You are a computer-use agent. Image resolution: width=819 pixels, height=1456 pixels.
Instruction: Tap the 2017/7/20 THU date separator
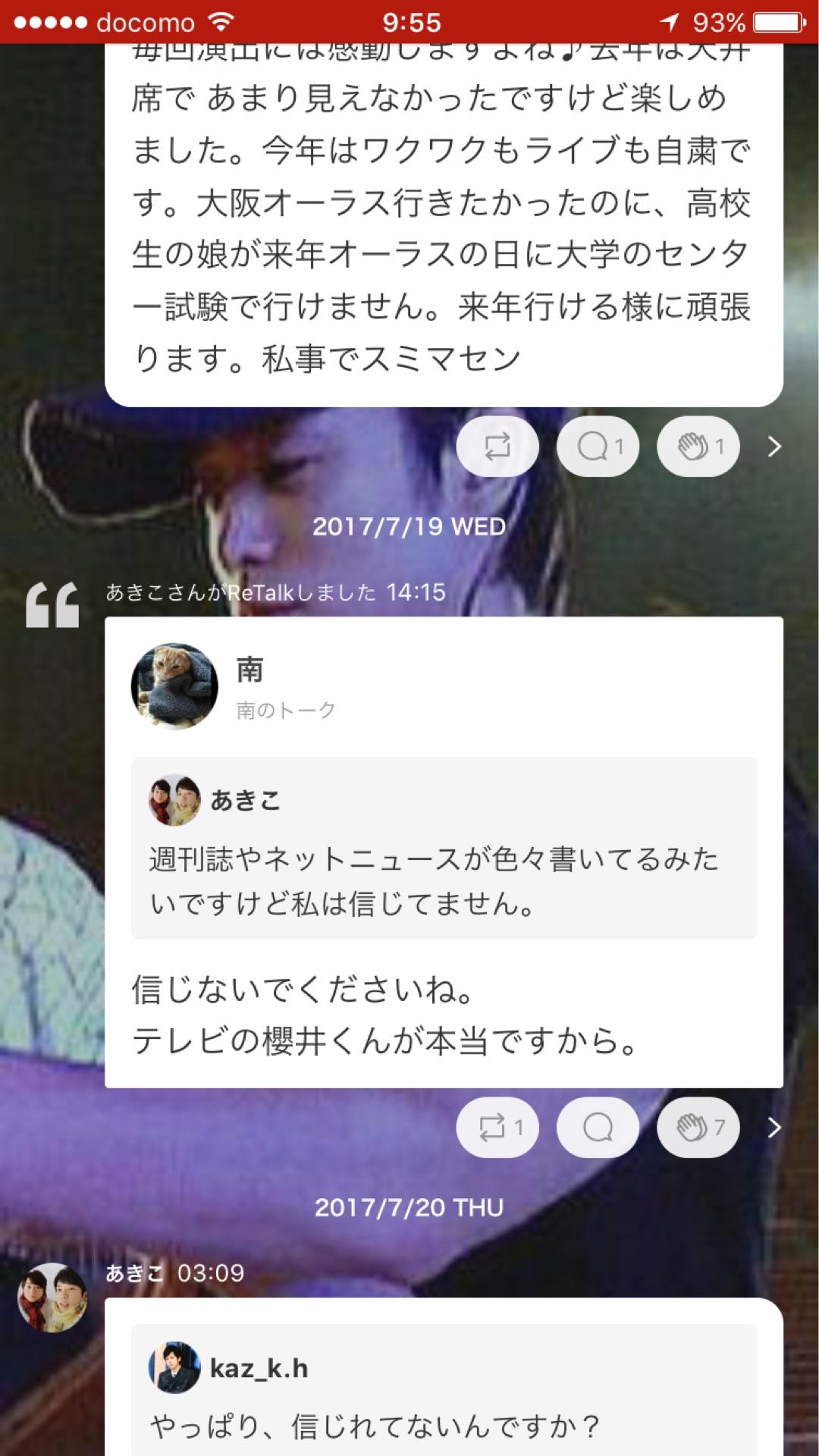(409, 1207)
